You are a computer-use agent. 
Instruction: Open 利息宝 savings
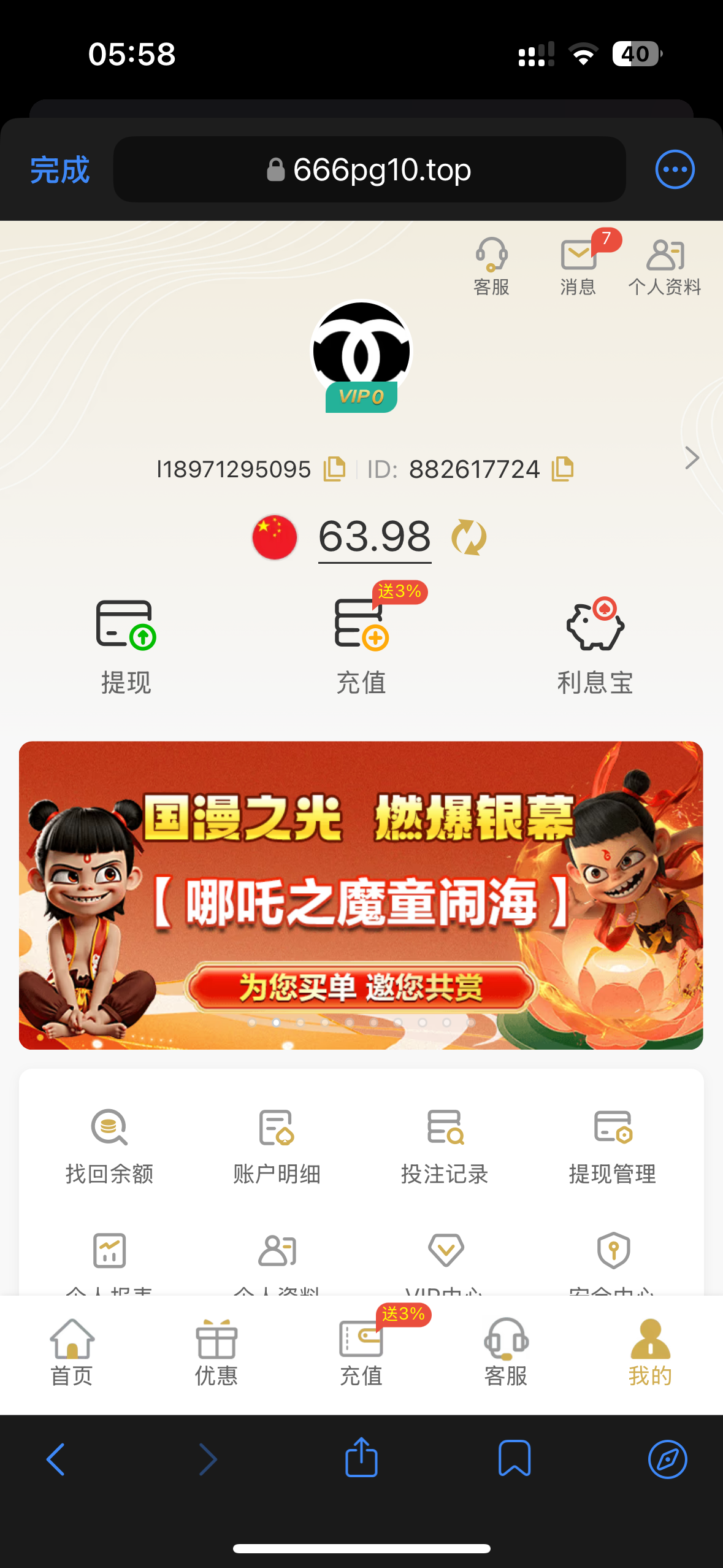595,646
